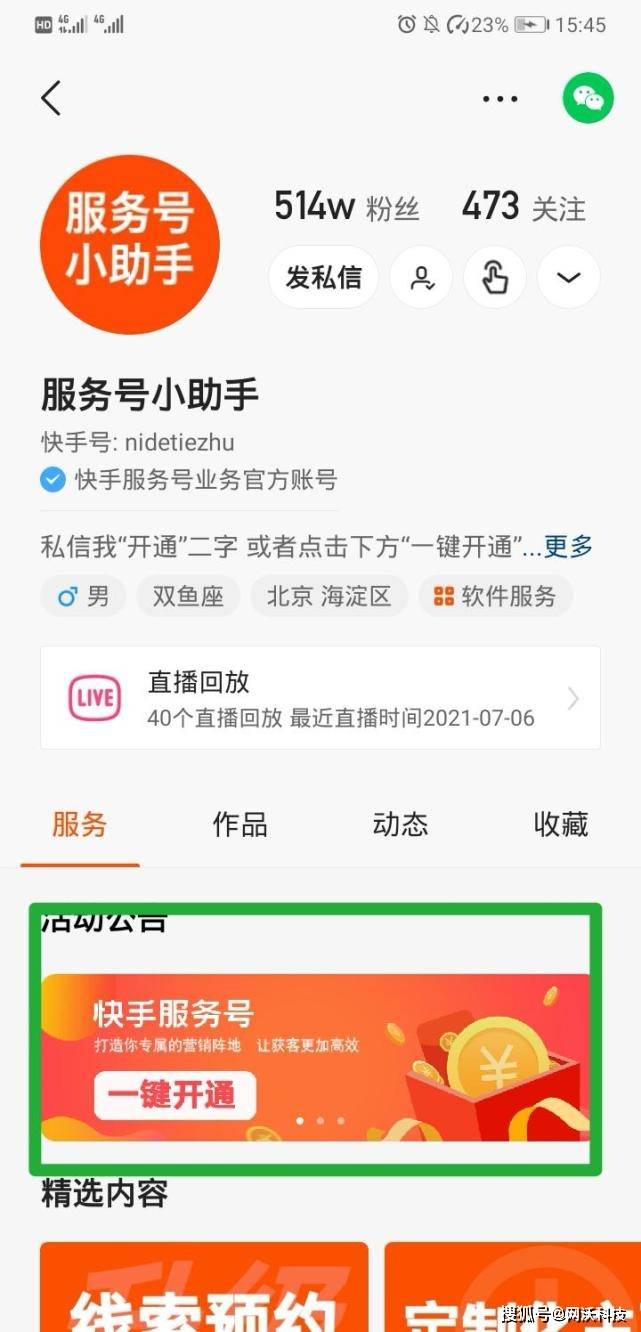The height and width of the screenshot is (1332, 641).
Task: Switch to the 收藏 tab
Action: tap(560, 825)
